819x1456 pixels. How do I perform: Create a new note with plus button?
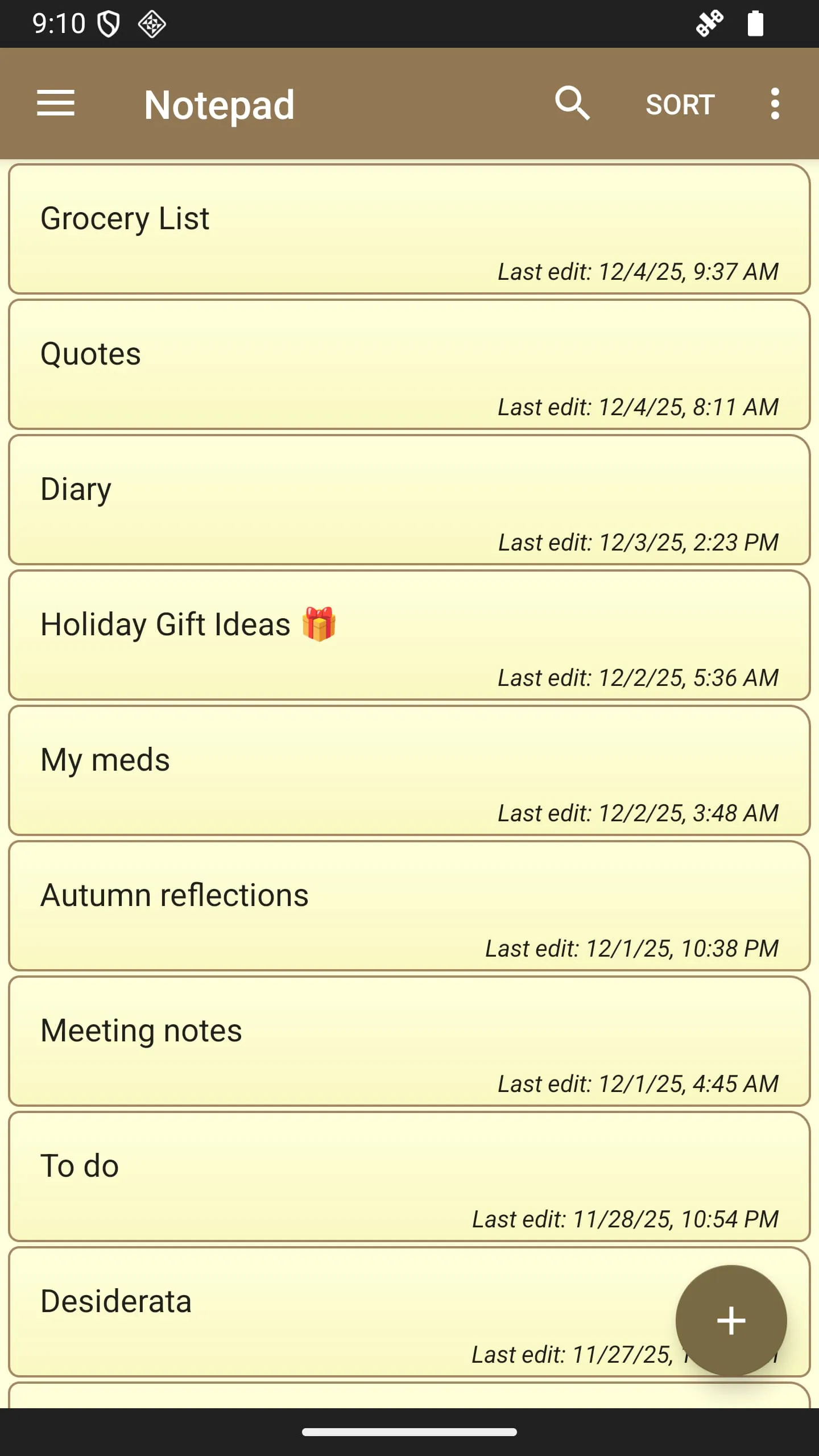[731, 1321]
